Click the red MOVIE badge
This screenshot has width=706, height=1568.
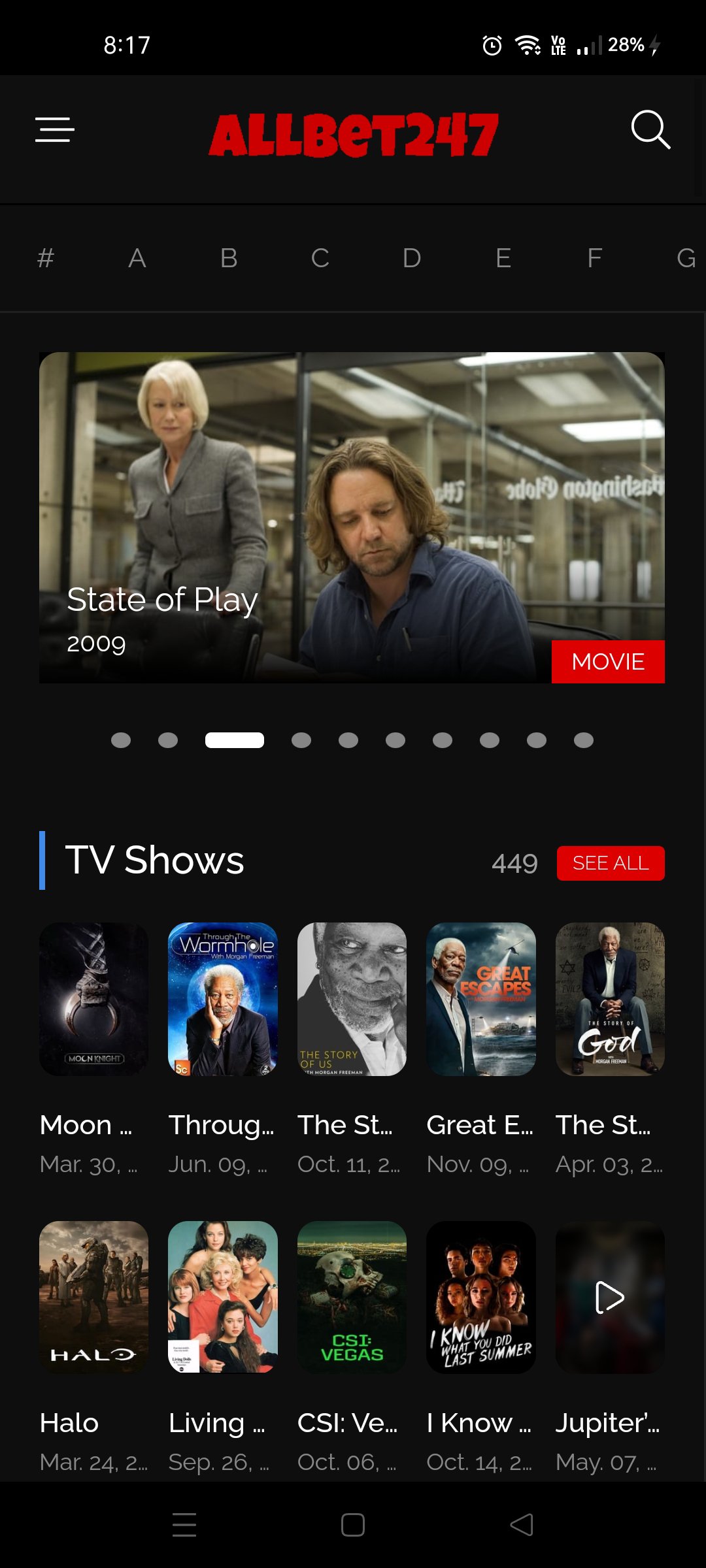pyautogui.click(x=608, y=661)
